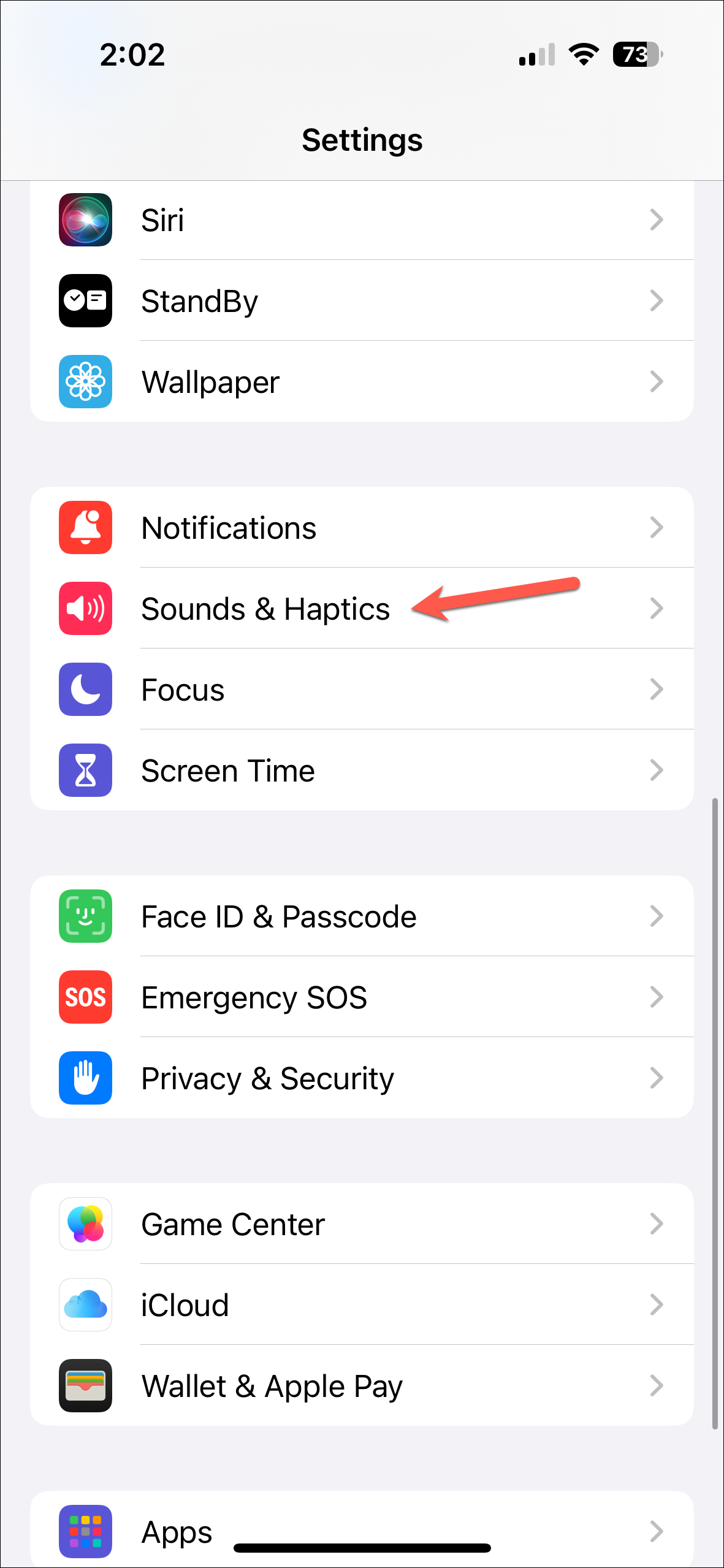
Task: Go to Emergency SOS settings
Action: click(x=362, y=997)
